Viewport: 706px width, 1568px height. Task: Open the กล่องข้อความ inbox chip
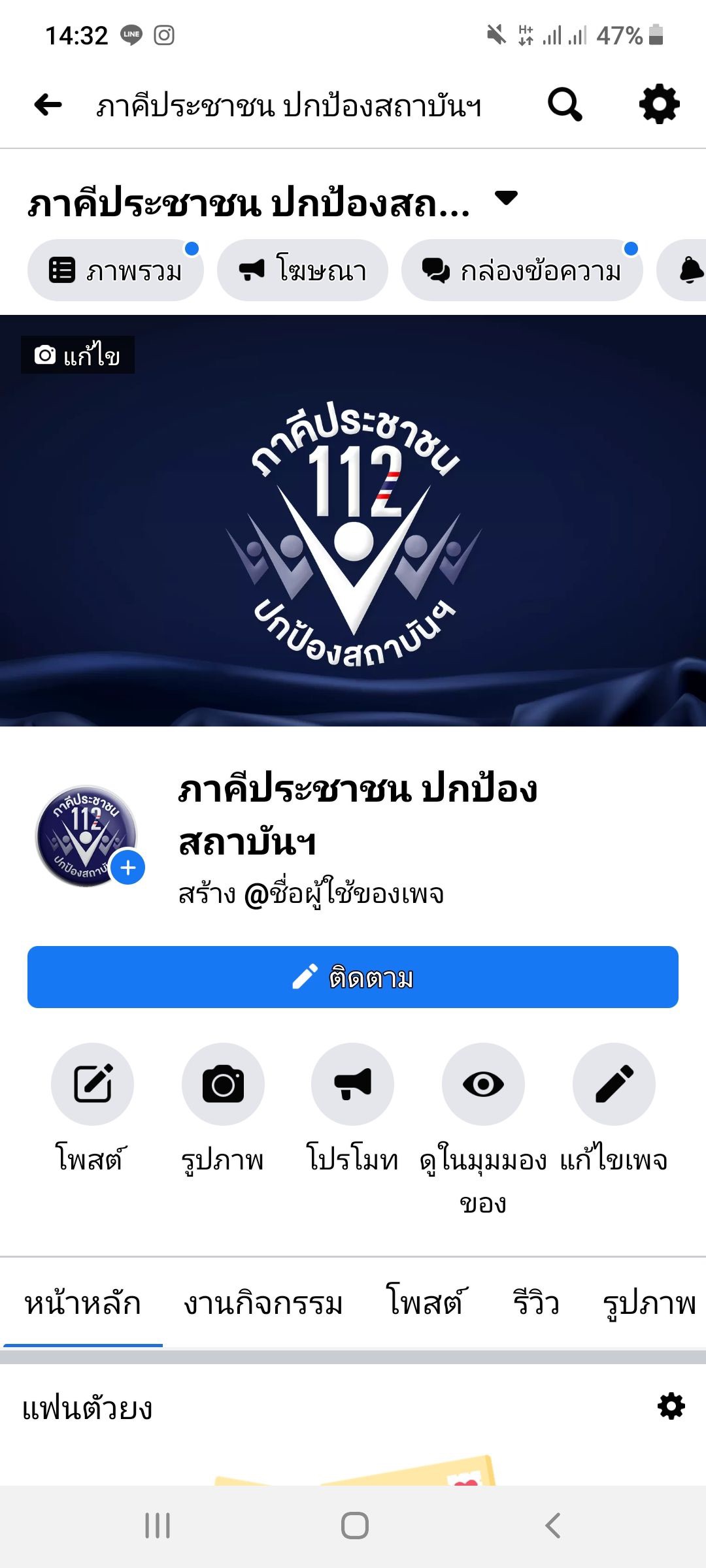(522, 270)
